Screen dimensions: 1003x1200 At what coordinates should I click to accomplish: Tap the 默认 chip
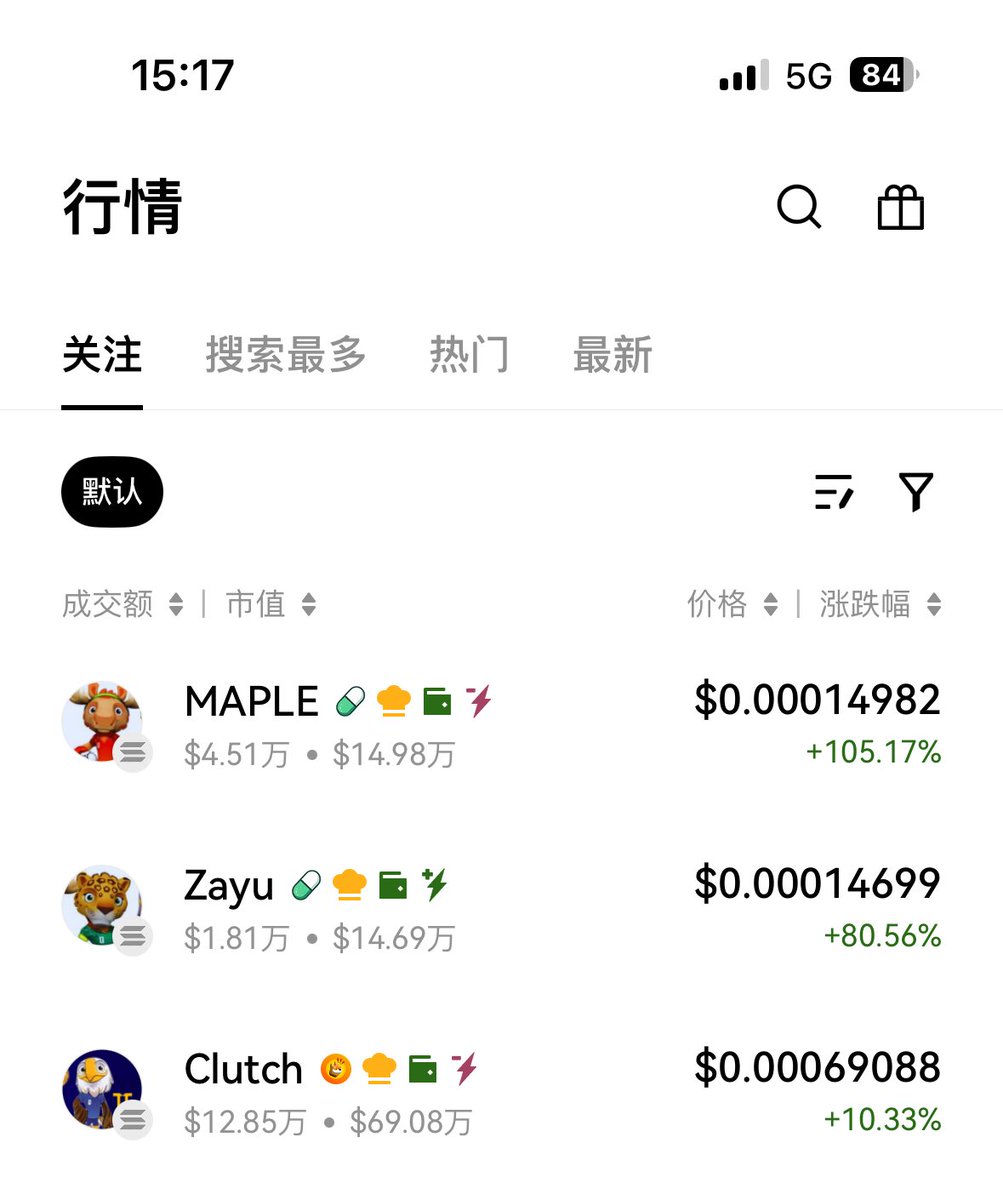pyautogui.click(x=112, y=491)
